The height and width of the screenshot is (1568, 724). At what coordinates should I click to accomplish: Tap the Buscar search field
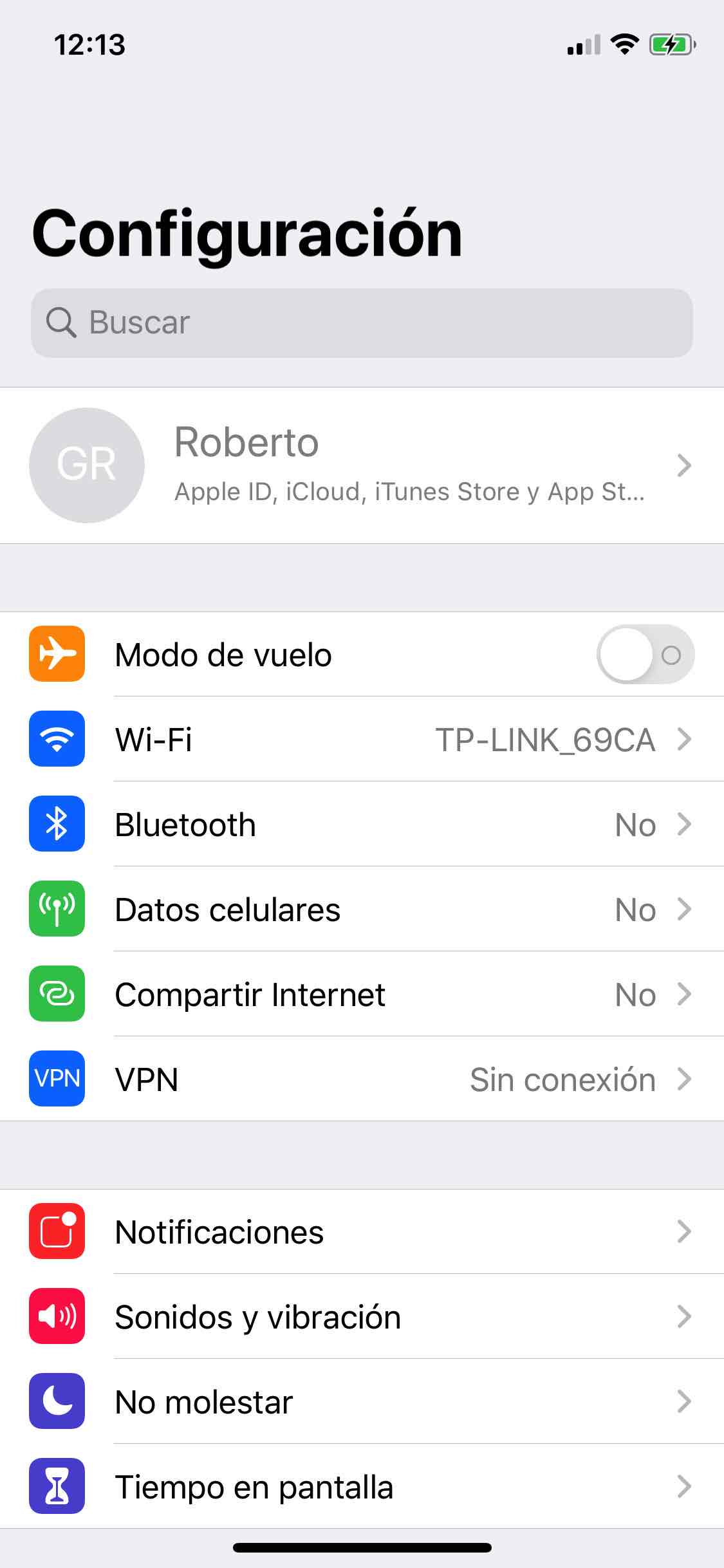tap(362, 322)
